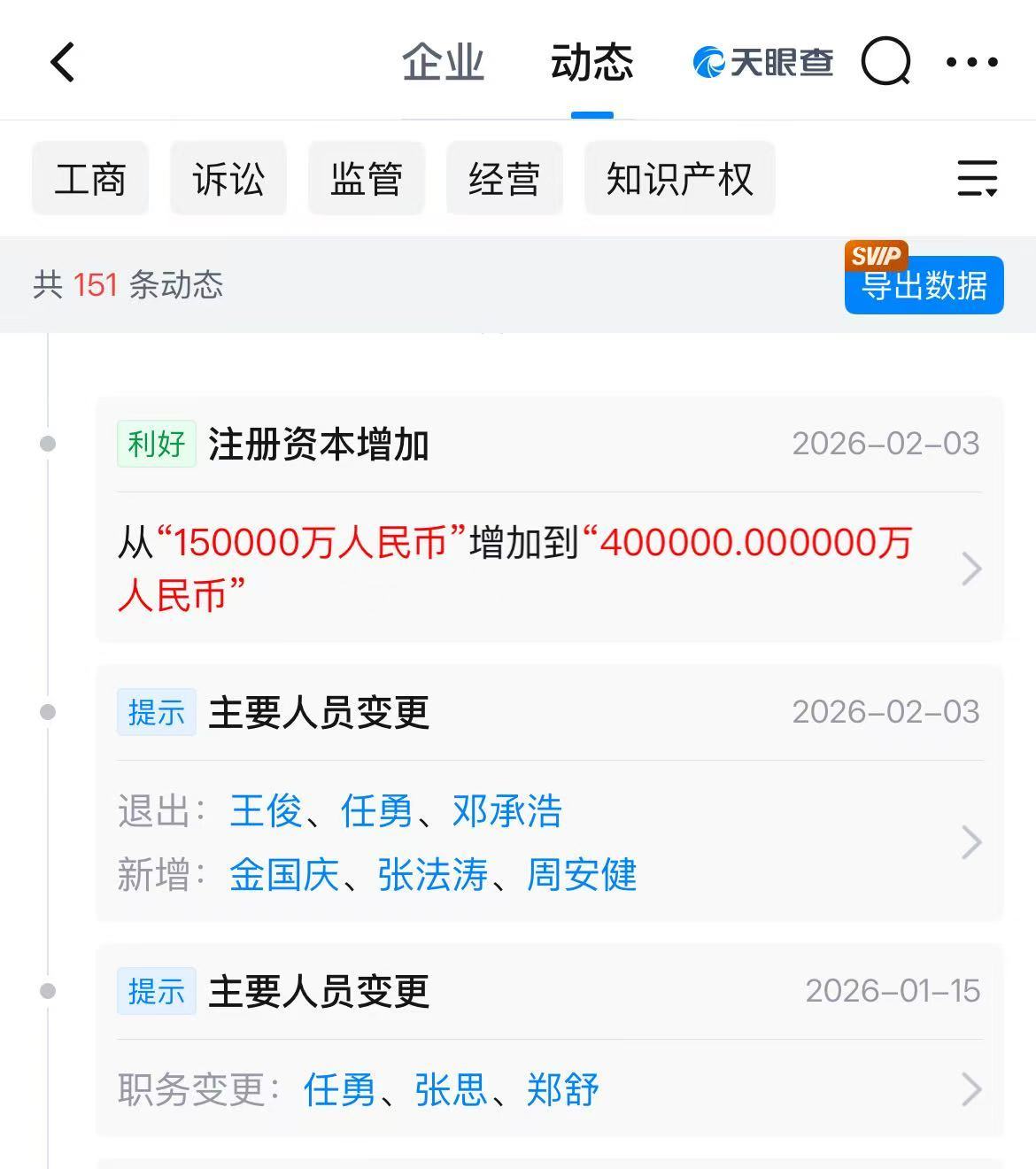View person 郑舒
This screenshot has height=1169, width=1036.
coord(562,1090)
